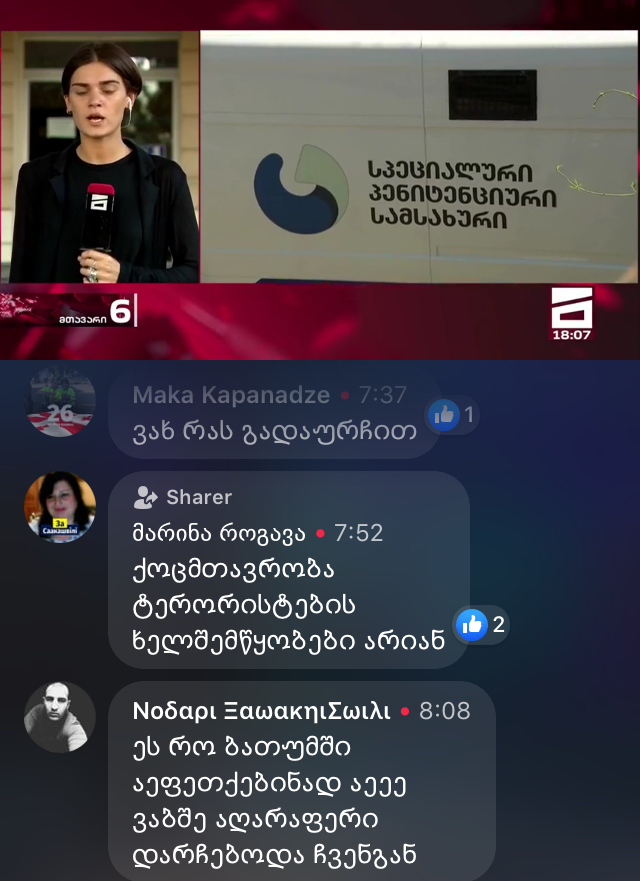640x881 pixels.
Task: Open the profile photo beside the 8:08 comment
Action: [x=60, y=716]
